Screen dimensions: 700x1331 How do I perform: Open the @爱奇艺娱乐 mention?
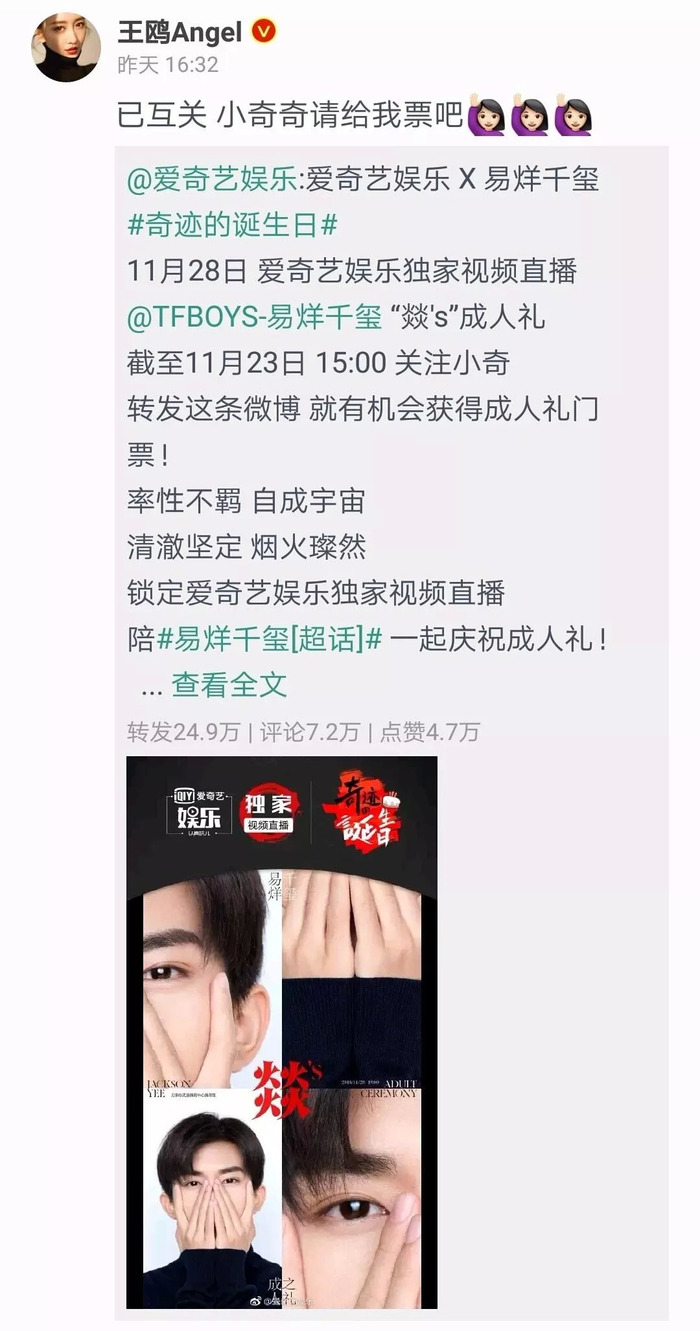pyautogui.click(x=212, y=179)
